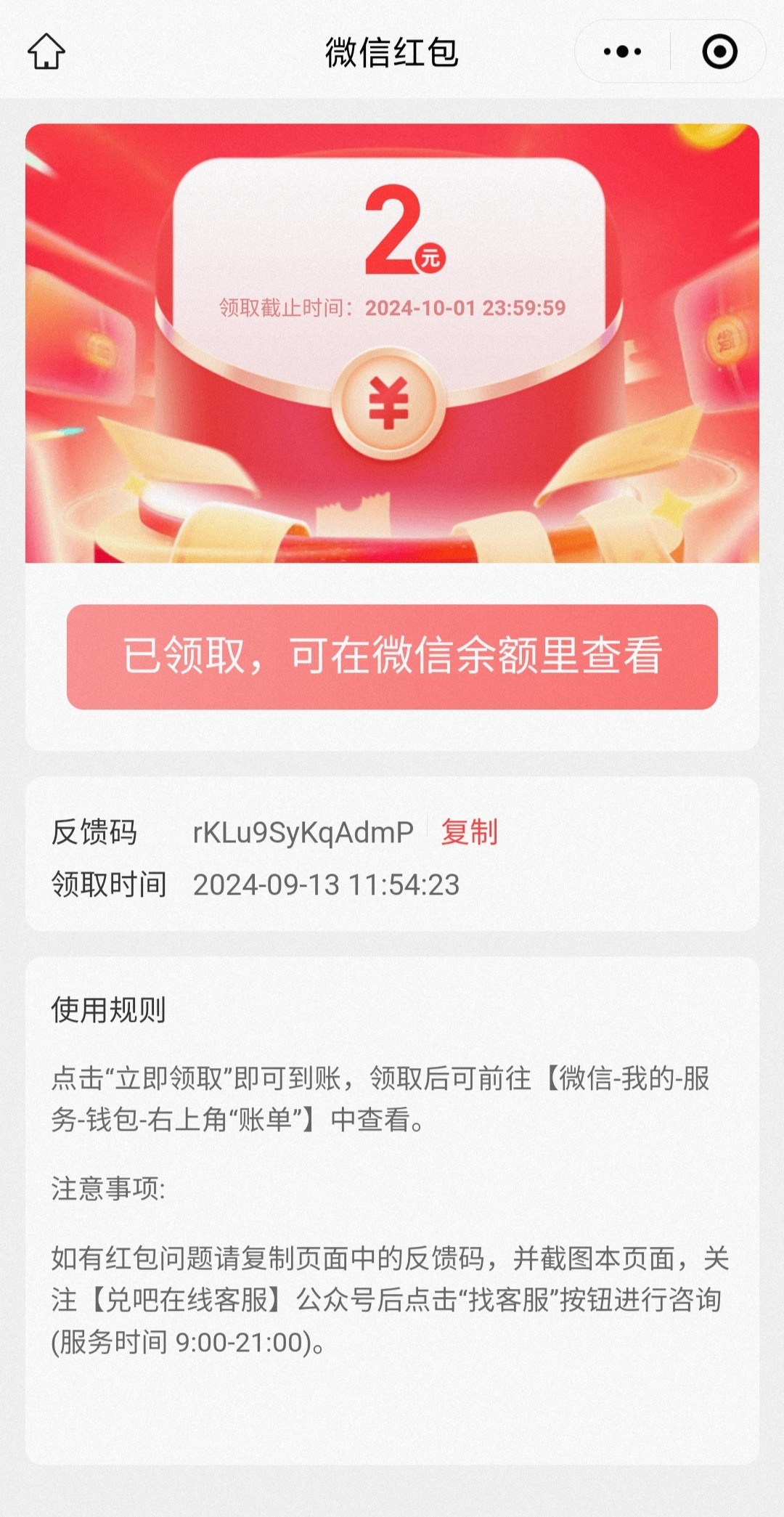The height and width of the screenshot is (1517, 784).
Task: Close the mini program via circle icon
Action: click(x=719, y=52)
